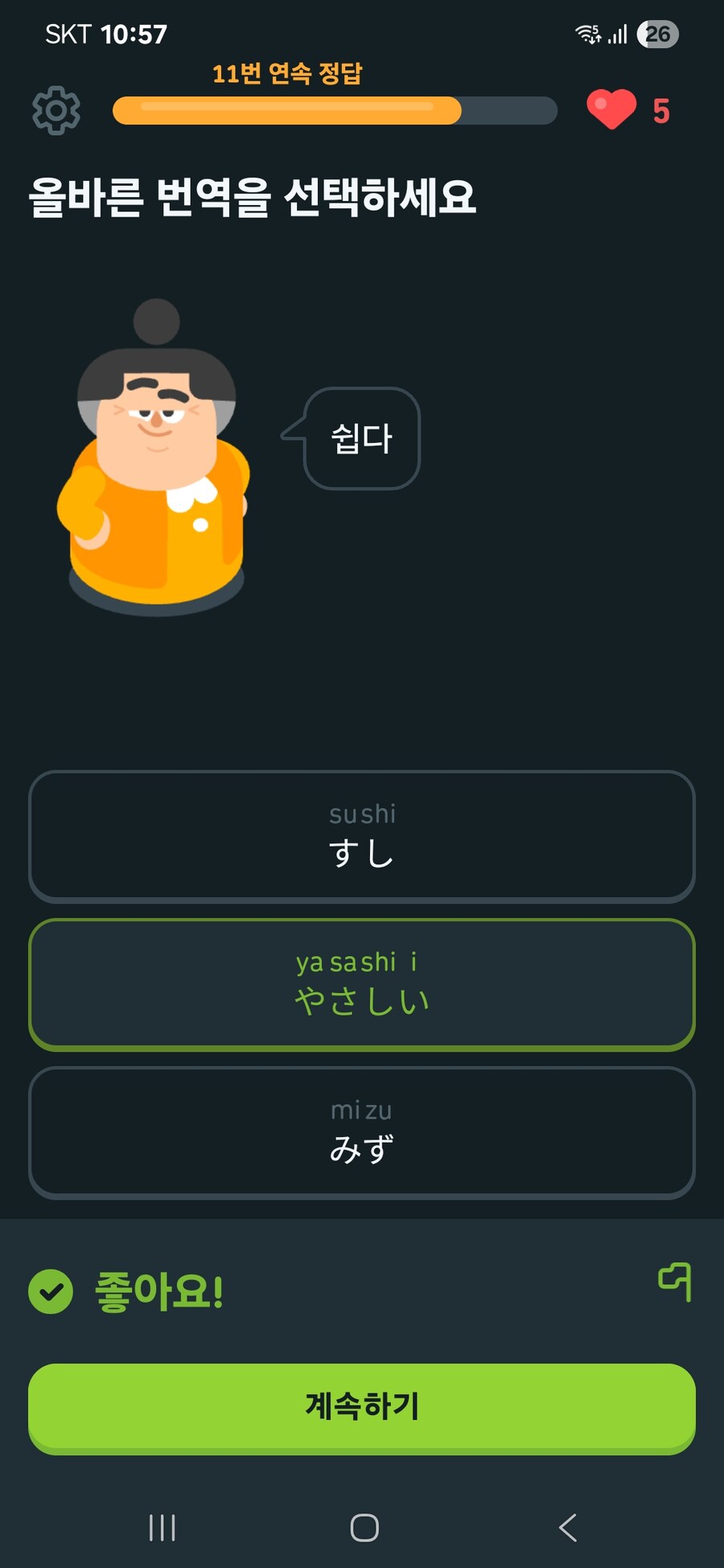Open the hearts counter

tap(629, 111)
